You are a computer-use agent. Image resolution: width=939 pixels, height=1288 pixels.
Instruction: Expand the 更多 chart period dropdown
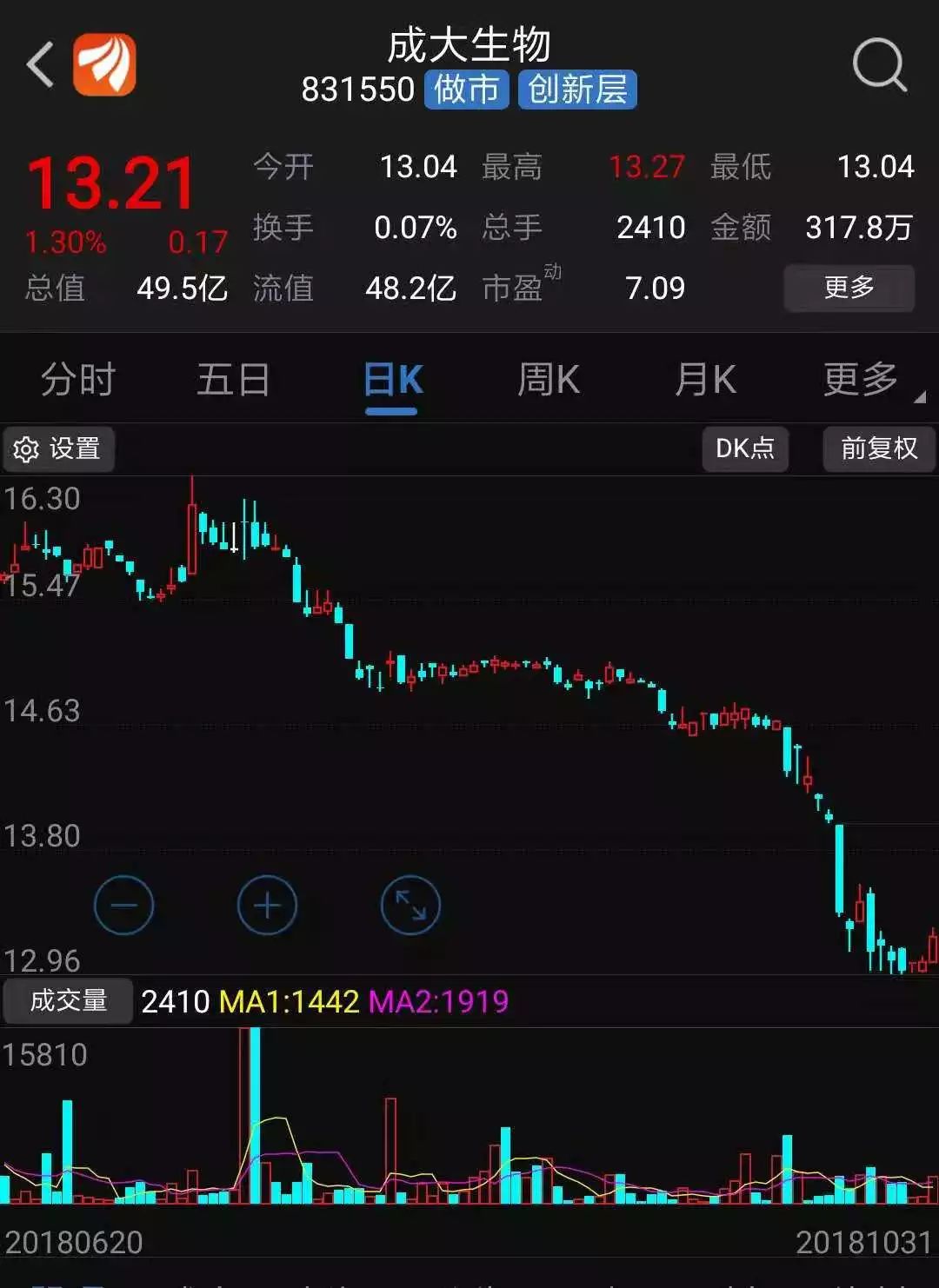[862, 381]
